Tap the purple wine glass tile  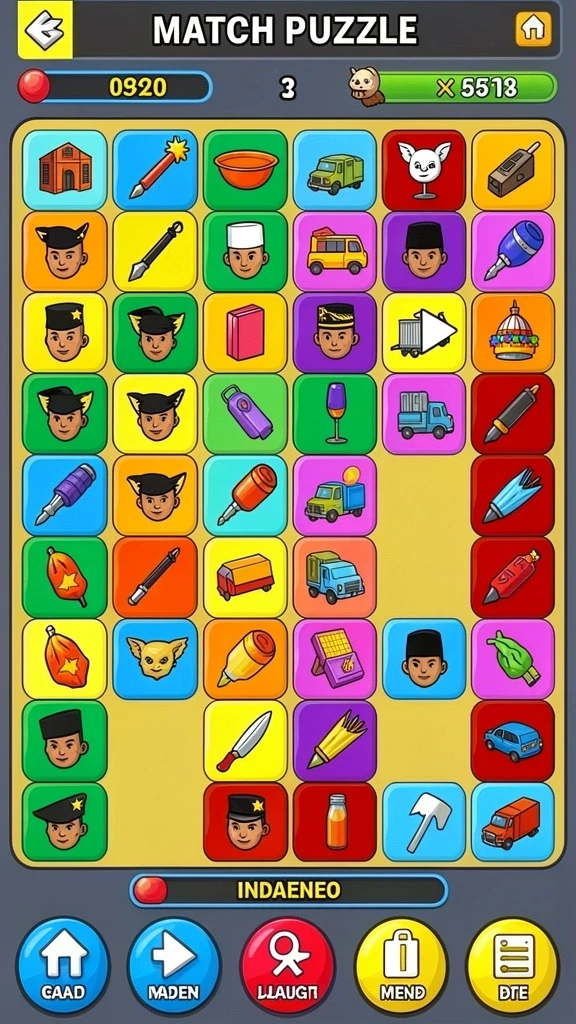click(335, 415)
